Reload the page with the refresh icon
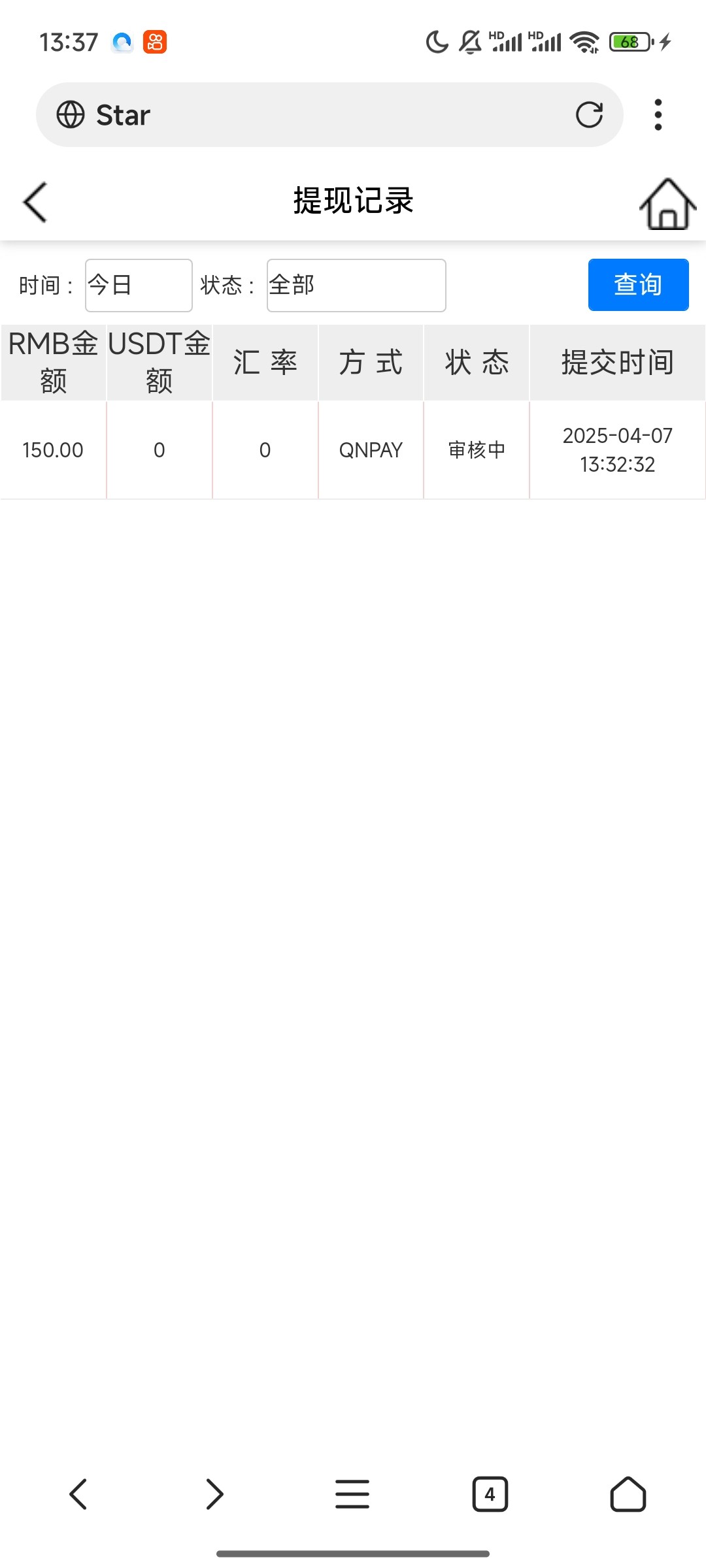This screenshot has height=1568, width=706. pyautogui.click(x=589, y=115)
